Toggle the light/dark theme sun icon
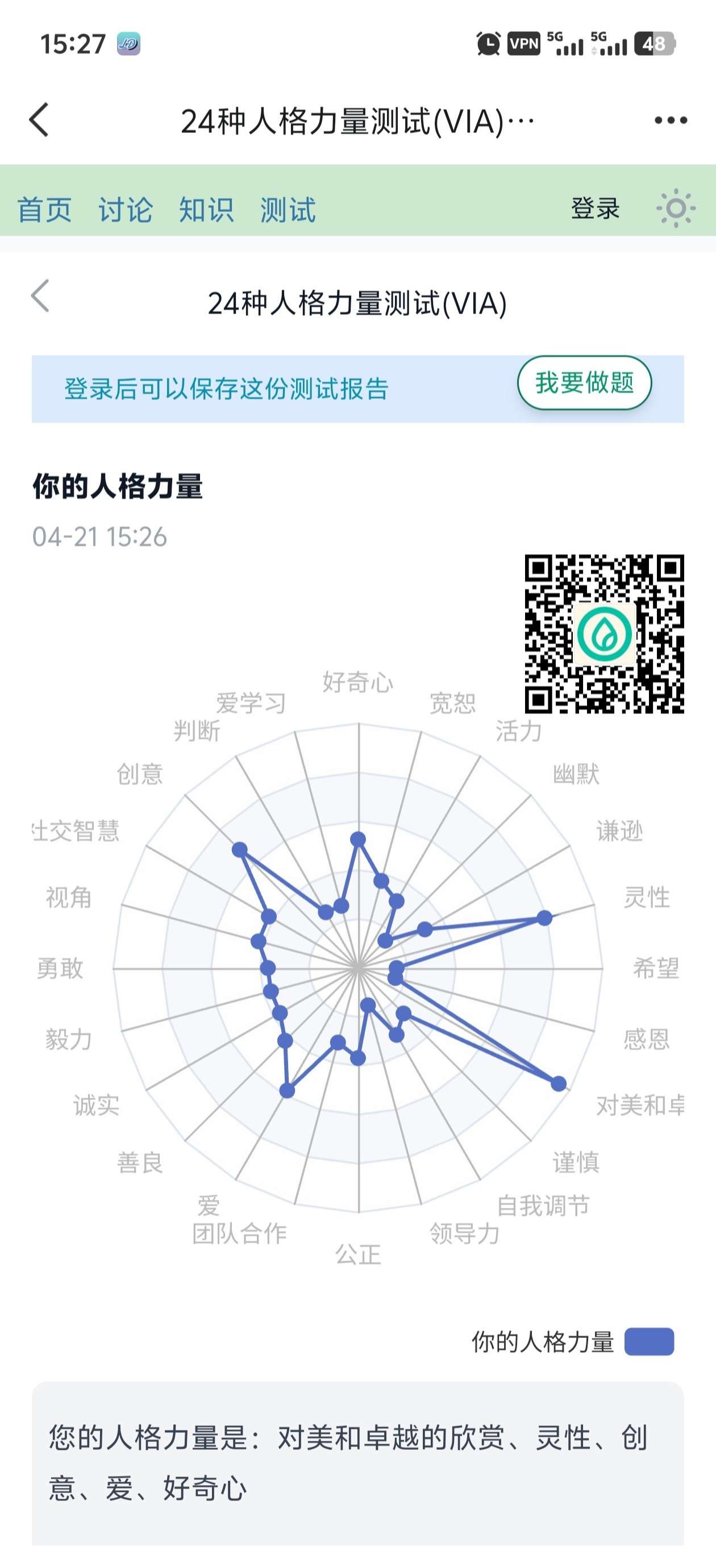 coord(676,209)
